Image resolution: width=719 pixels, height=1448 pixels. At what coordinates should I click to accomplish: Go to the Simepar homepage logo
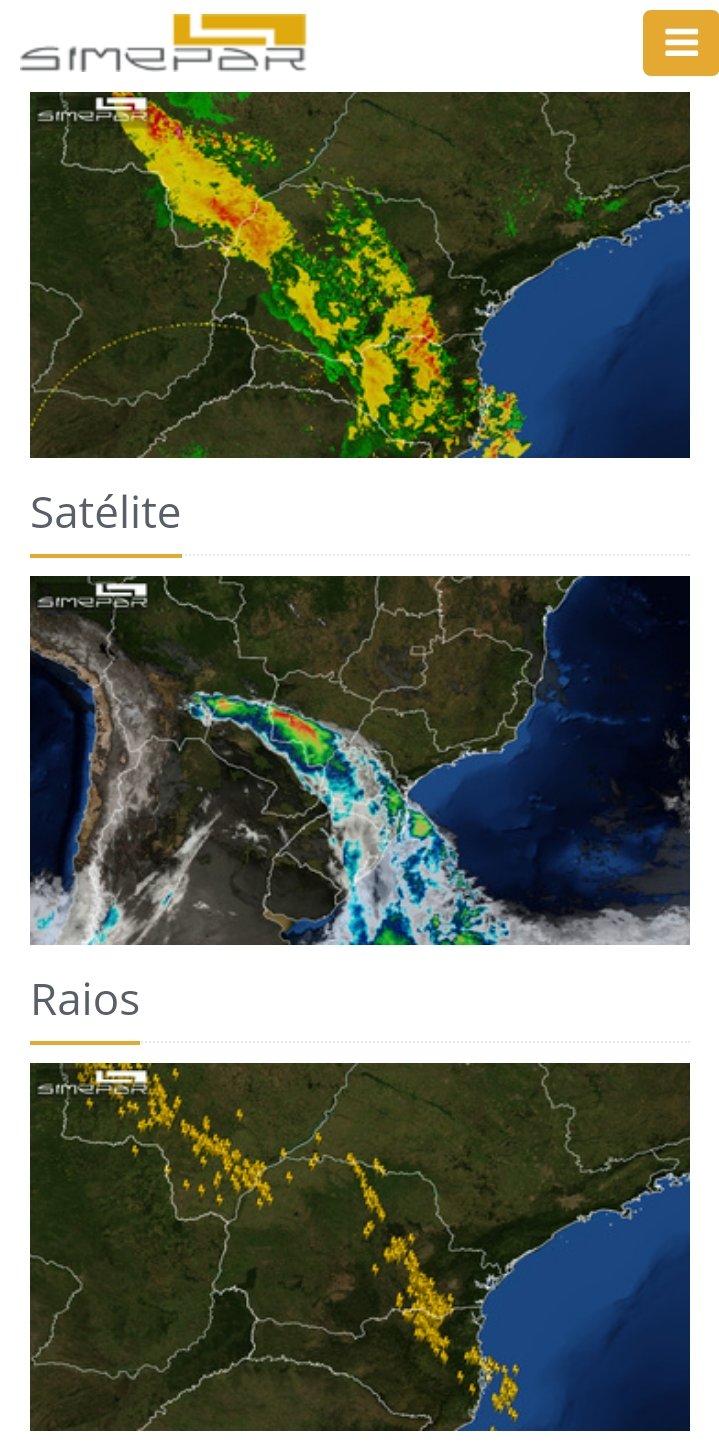[x=163, y=42]
